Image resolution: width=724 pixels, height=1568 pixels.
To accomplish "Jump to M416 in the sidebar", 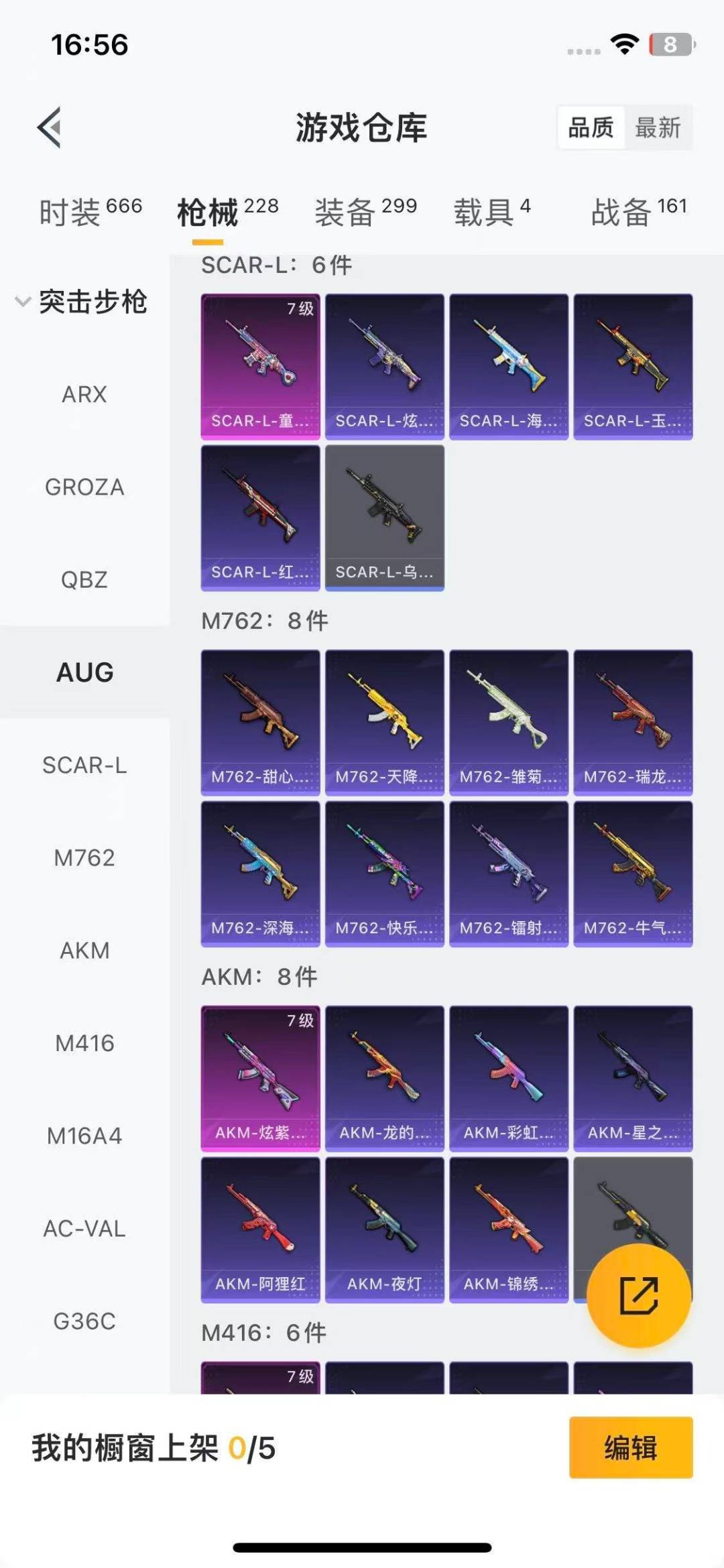I will click(x=84, y=1043).
